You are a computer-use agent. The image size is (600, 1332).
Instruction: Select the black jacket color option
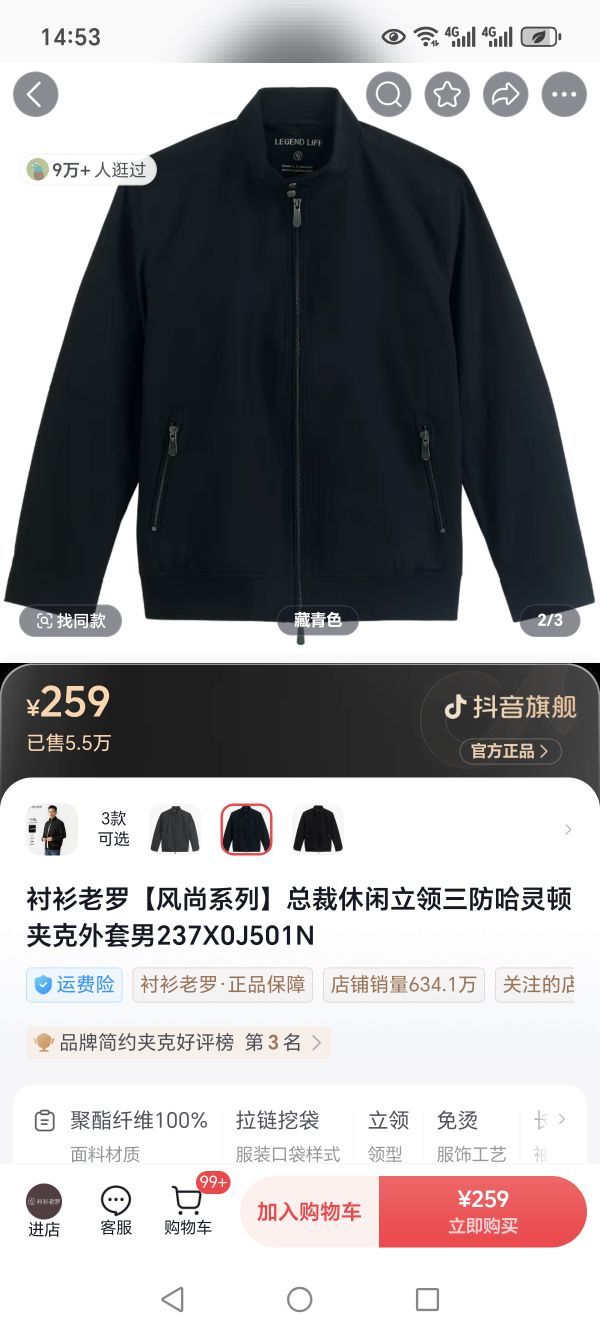click(x=318, y=829)
